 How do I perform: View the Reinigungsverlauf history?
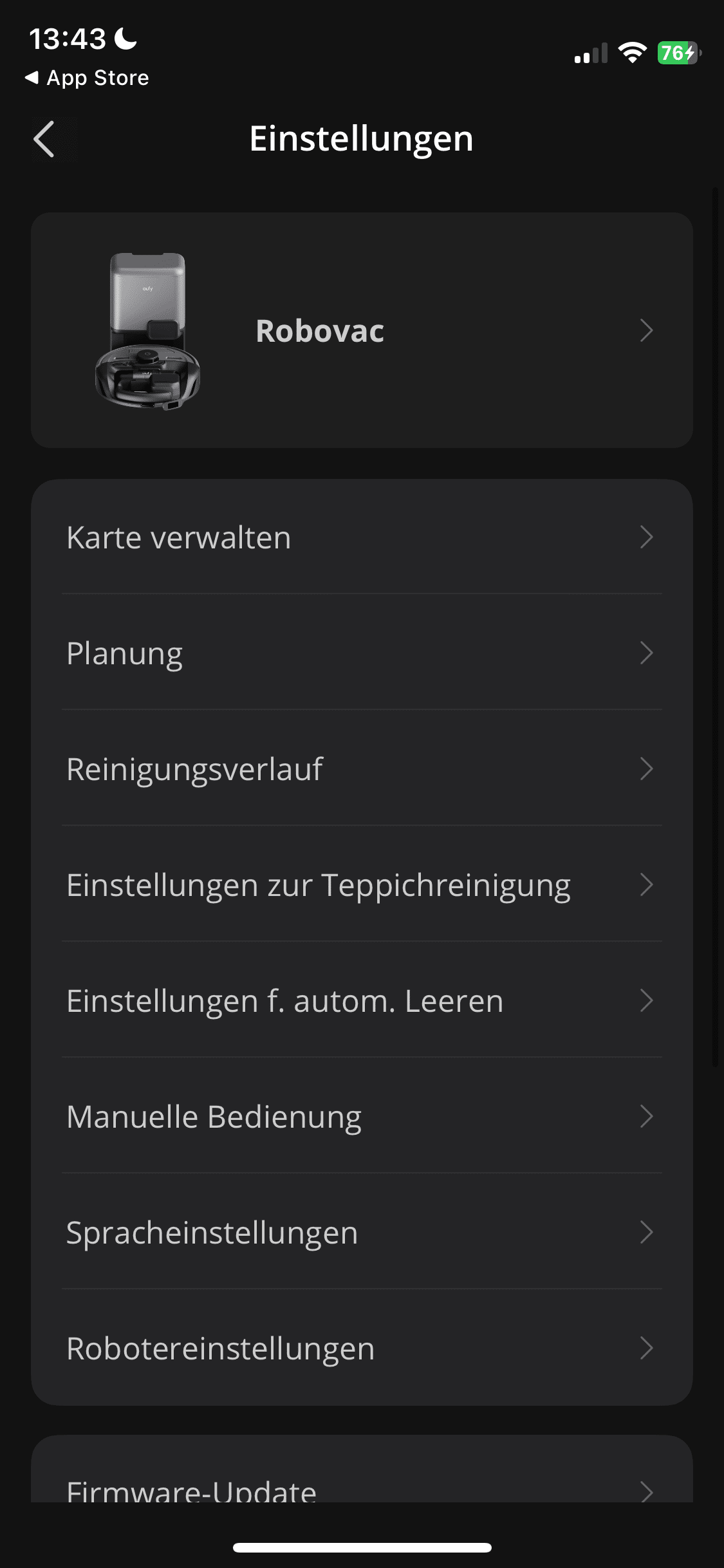[x=362, y=769]
